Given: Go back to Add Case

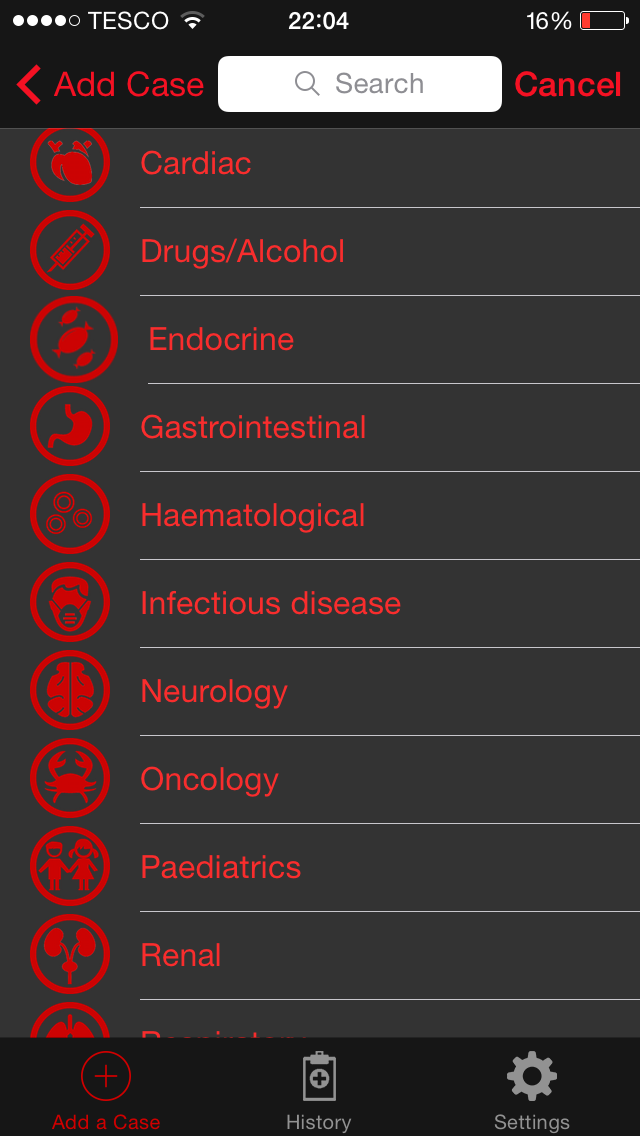Looking at the screenshot, I should tap(110, 85).
